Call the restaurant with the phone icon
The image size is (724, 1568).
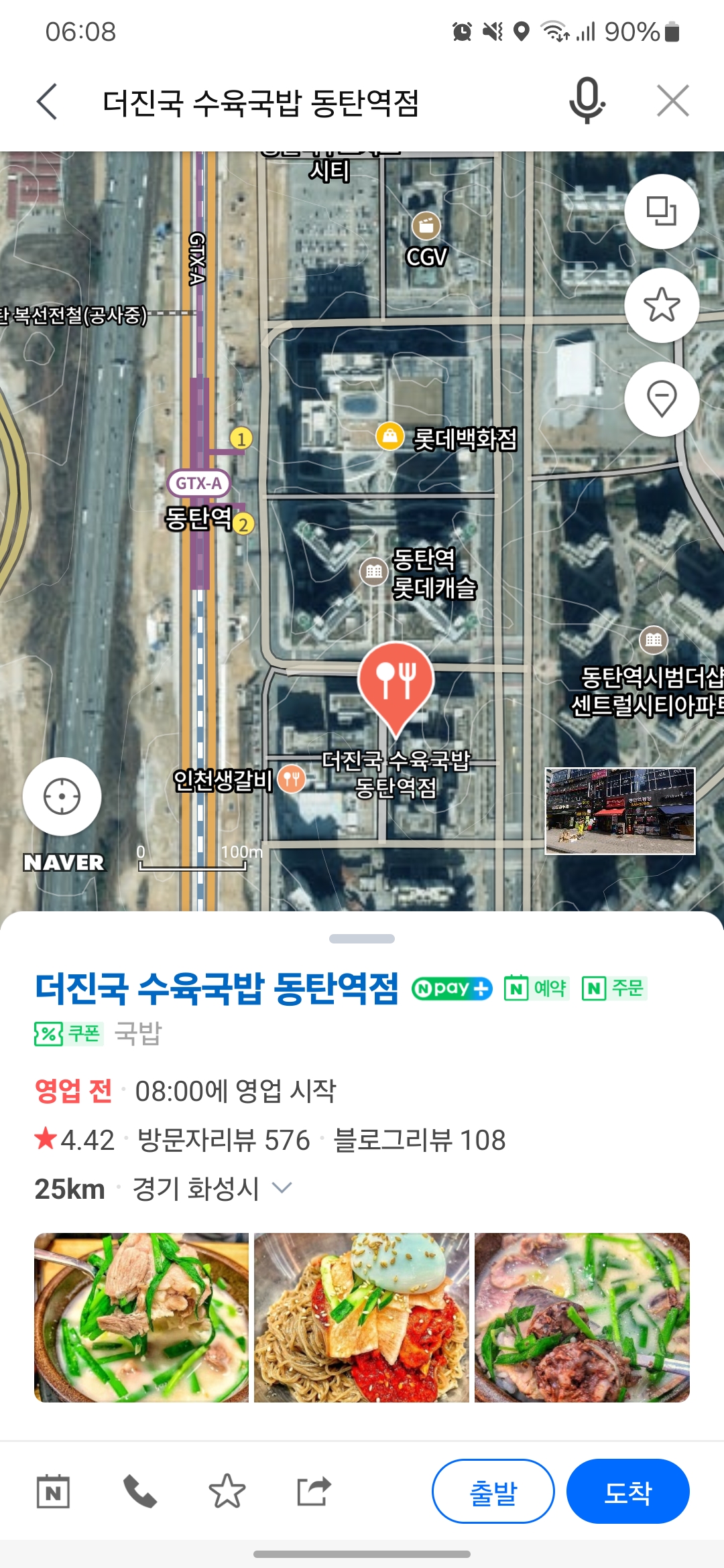(140, 1492)
